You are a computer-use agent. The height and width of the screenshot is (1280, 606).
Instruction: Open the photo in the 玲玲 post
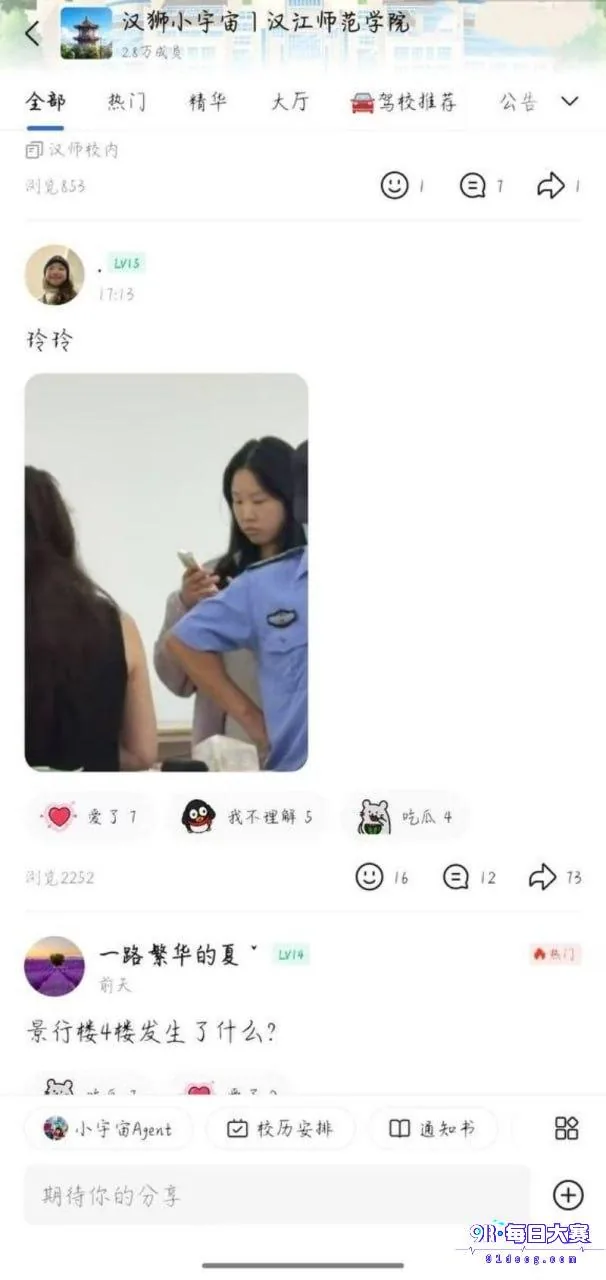166,572
